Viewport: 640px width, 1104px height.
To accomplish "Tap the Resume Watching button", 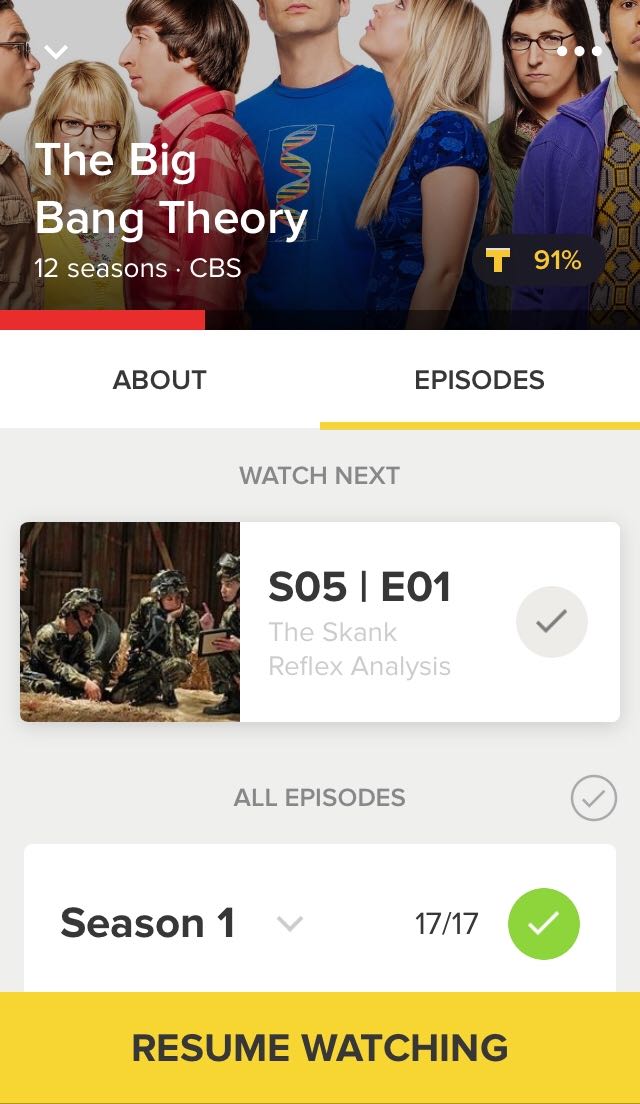I will coord(320,1047).
